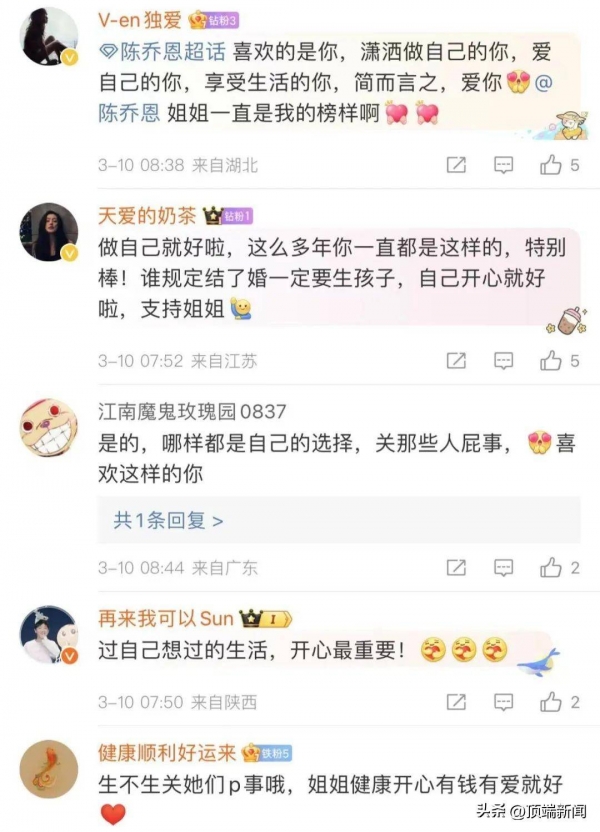Share V-en独爱's comment
The image size is (600, 832).
point(456,165)
